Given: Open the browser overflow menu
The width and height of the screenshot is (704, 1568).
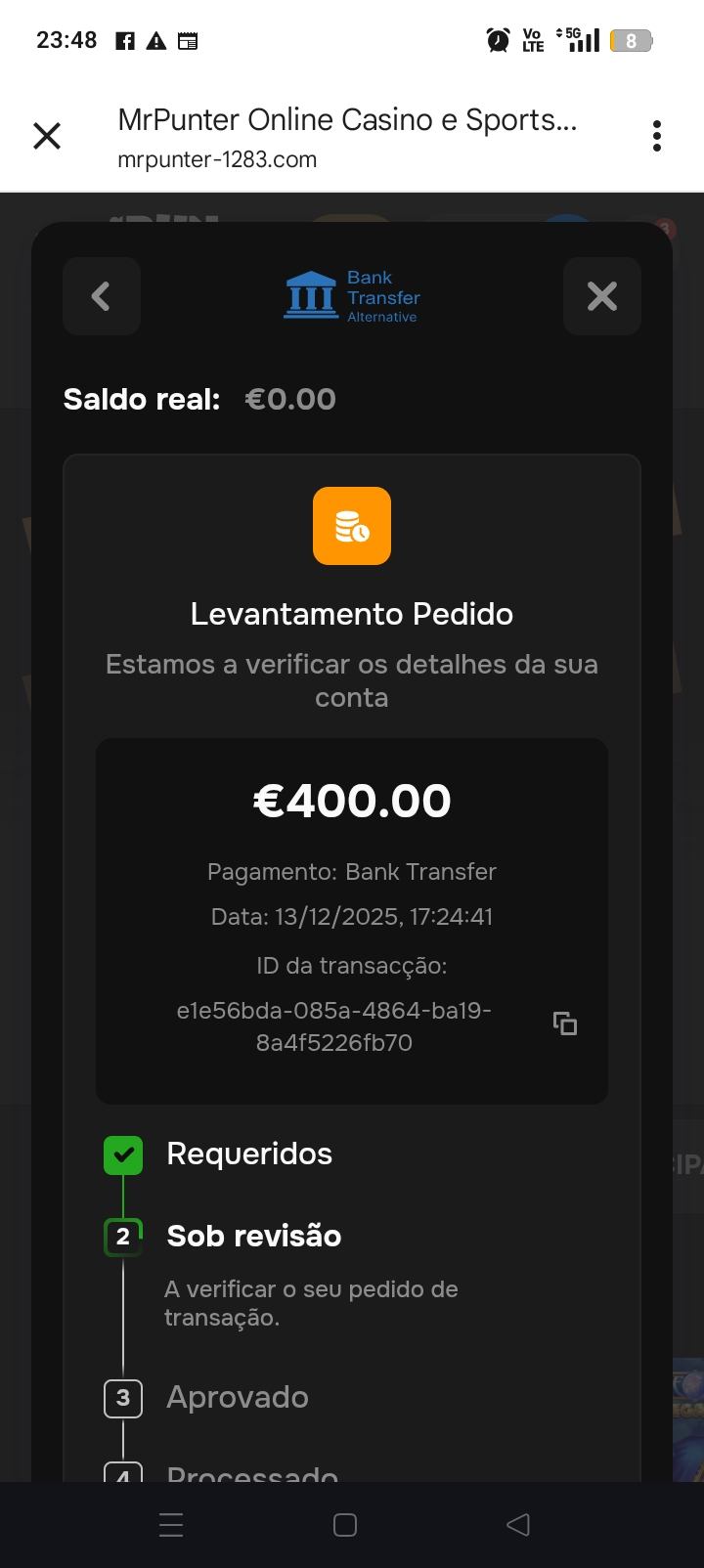Looking at the screenshot, I should [x=656, y=136].
